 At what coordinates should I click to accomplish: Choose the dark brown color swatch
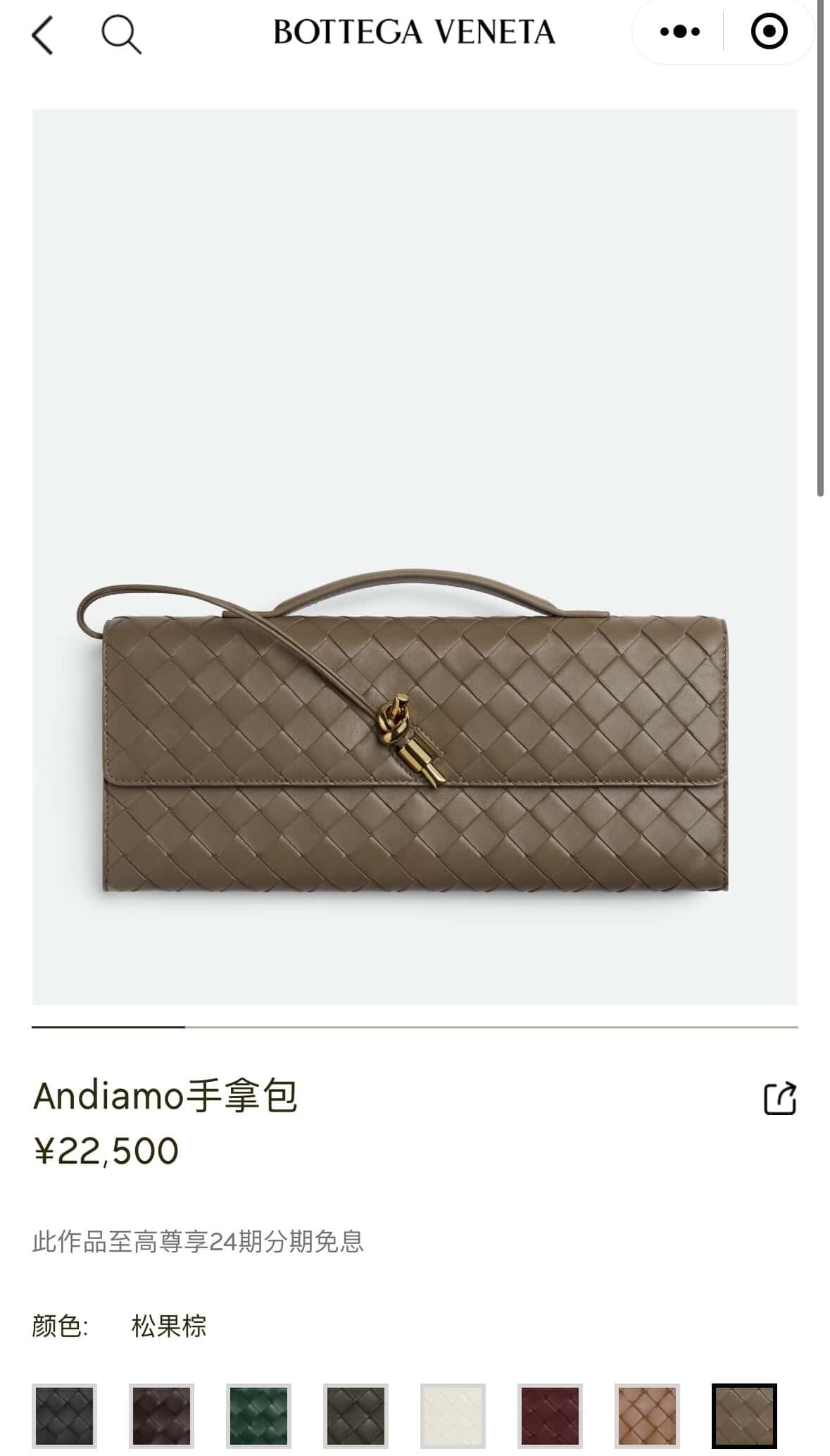(x=161, y=1416)
